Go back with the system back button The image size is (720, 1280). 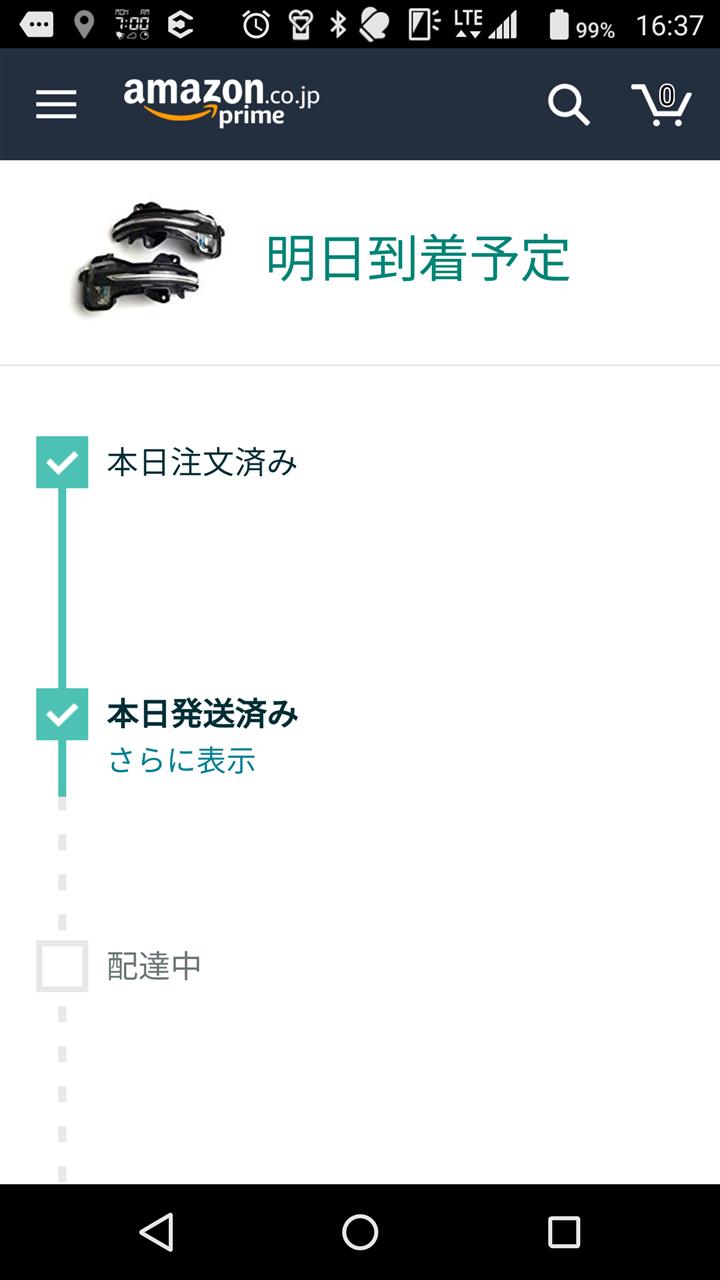pyautogui.click(x=156, y=1232)
